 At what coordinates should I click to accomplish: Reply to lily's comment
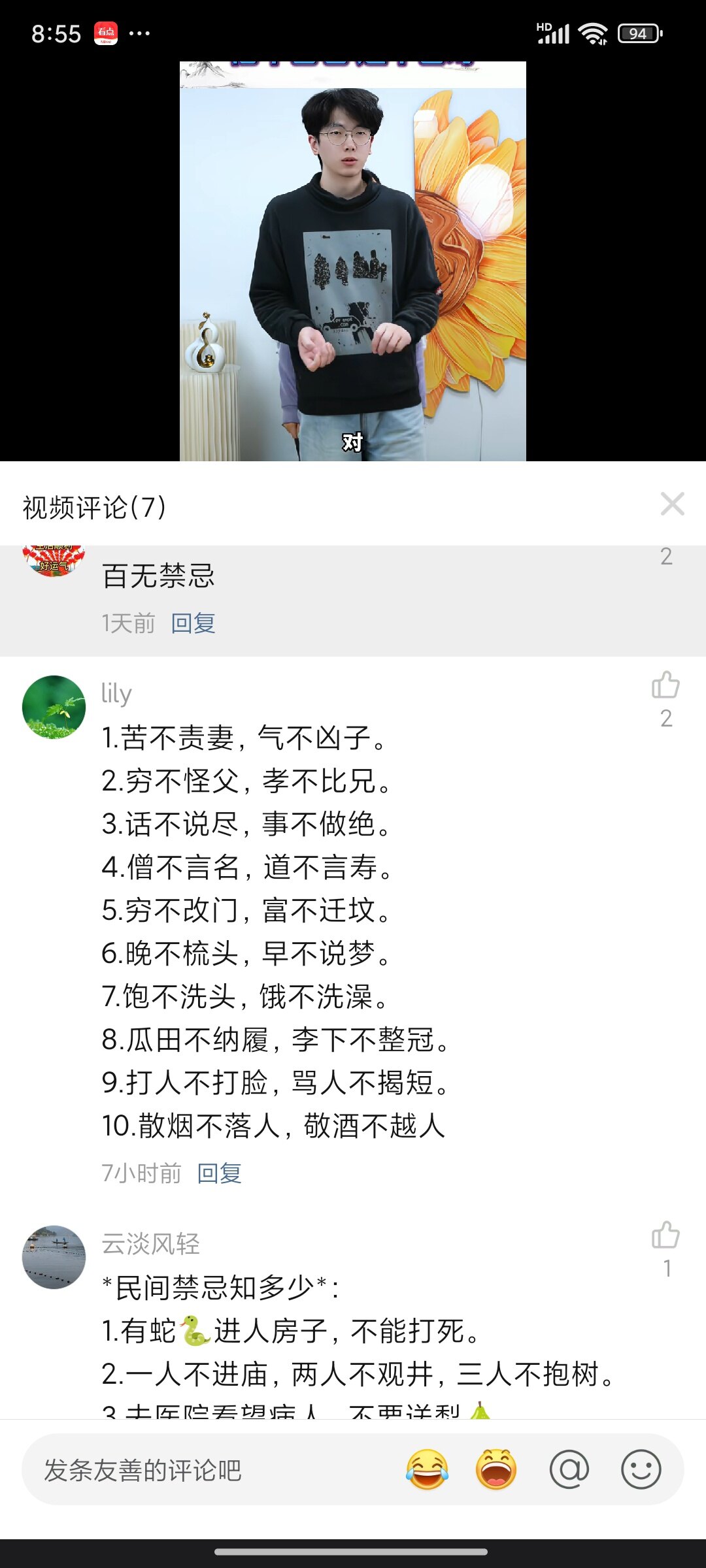coord(219,1173)
